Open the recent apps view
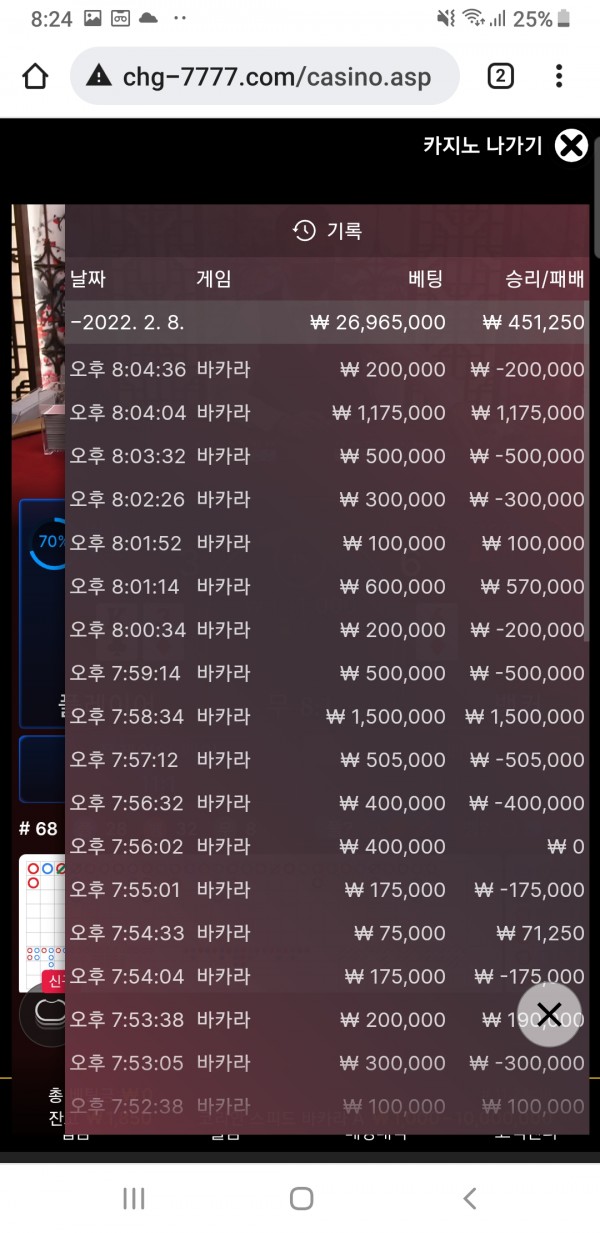 (x=133, y=1198)
